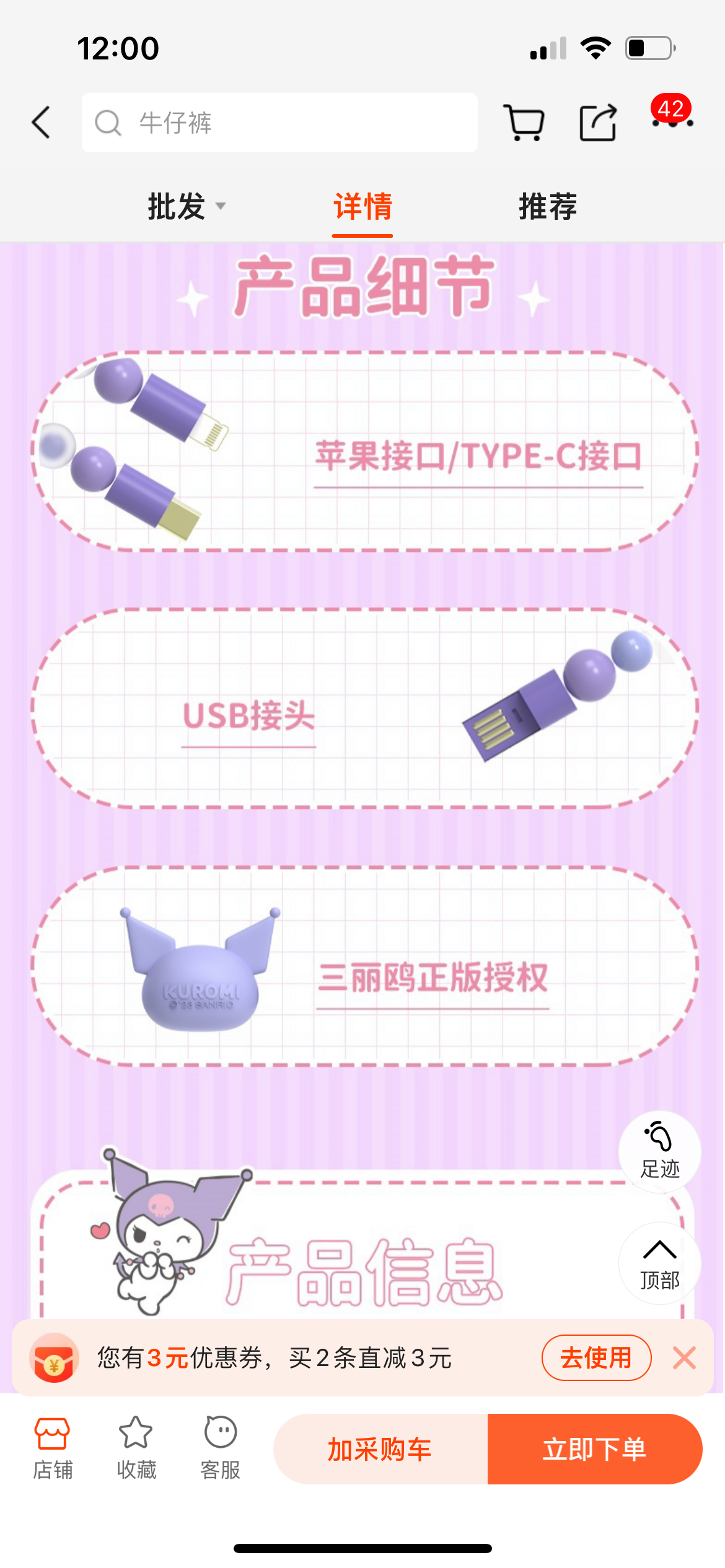Share this product
The height and width of the screenshot is (1568, 725).
(x=597, y=123)
